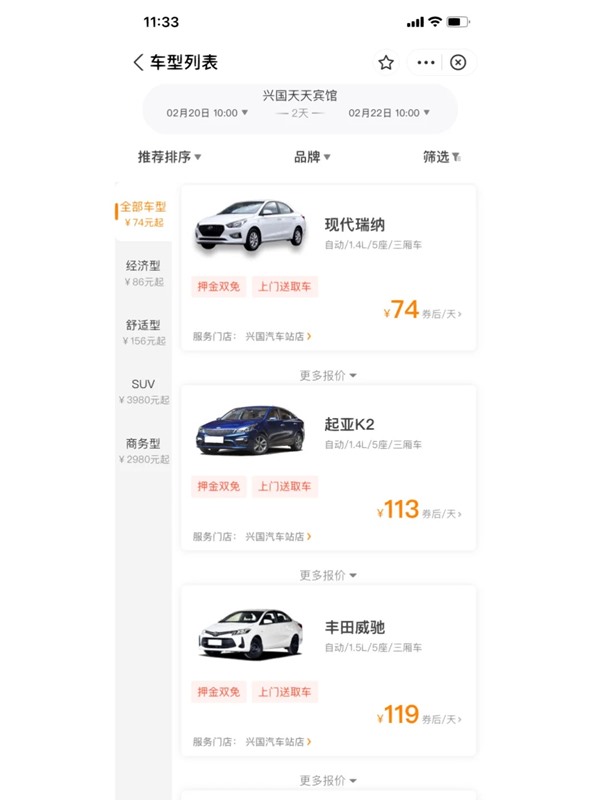Select the 全部车型 category
The image size is (600, 800).
[x=144, y=213]
